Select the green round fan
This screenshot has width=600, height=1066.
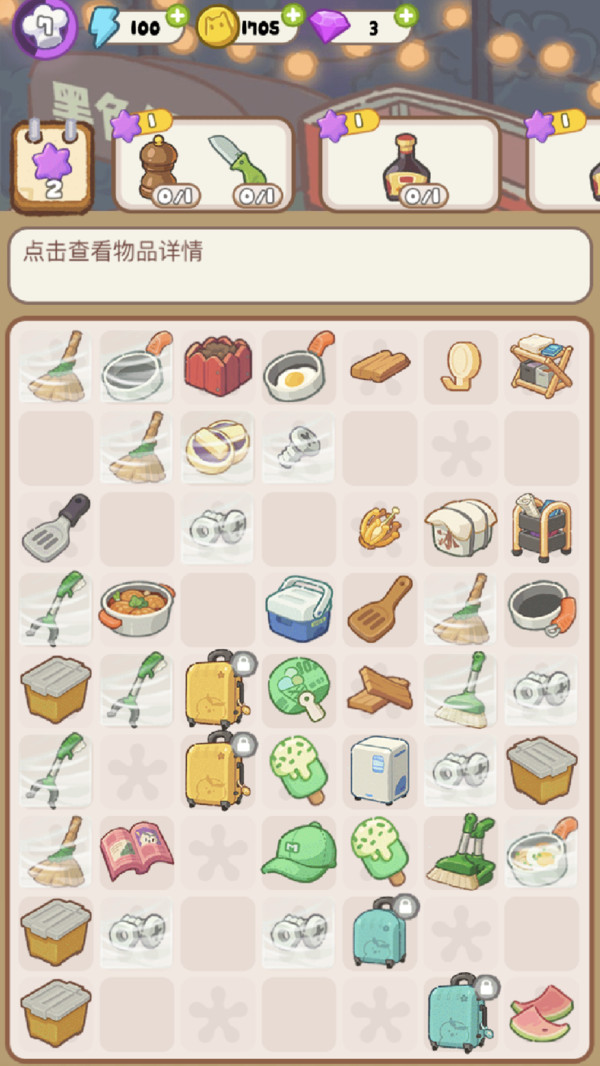pos(298,690)
